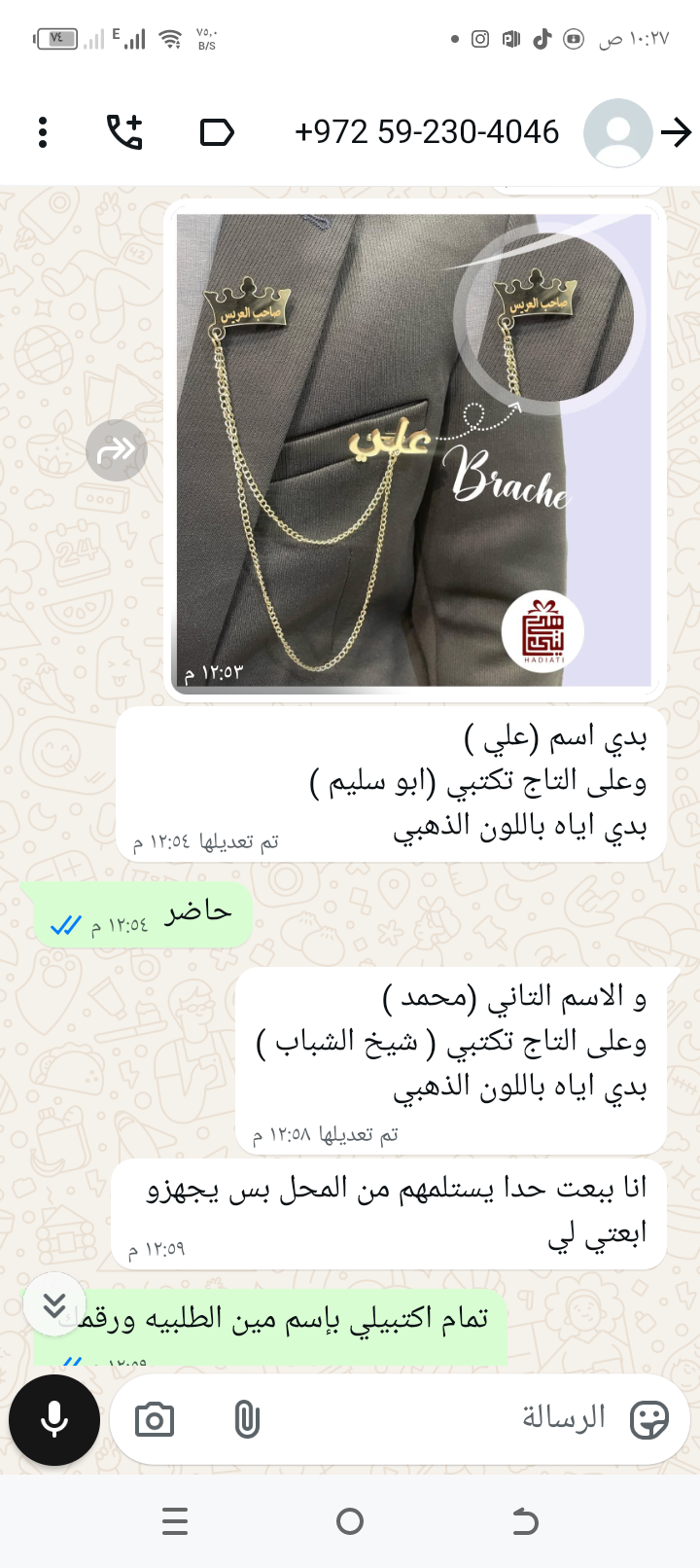Forward the brooch image message
This screenshot has width=700, height=1568.
(117, 450)
